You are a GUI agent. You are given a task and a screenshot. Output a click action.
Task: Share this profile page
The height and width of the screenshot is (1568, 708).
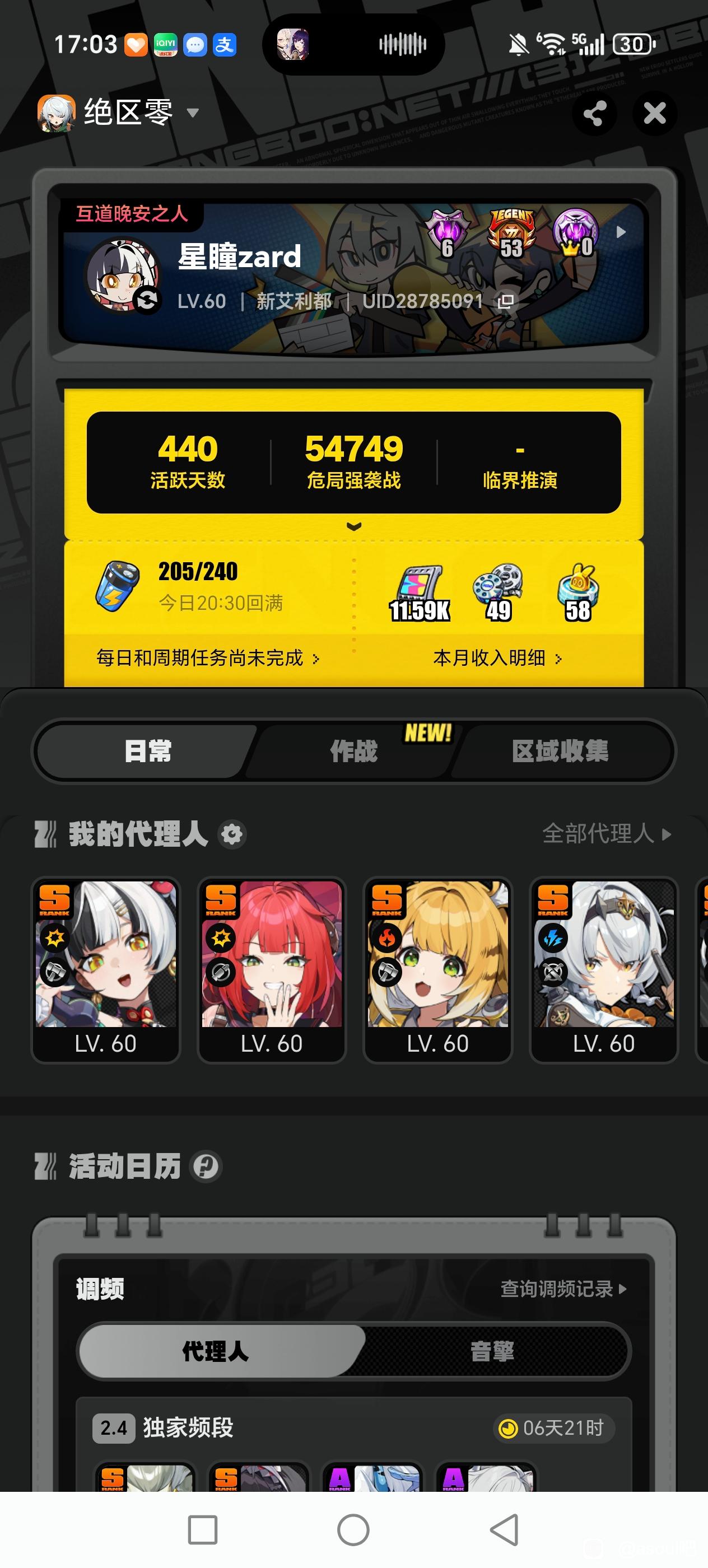594,113
